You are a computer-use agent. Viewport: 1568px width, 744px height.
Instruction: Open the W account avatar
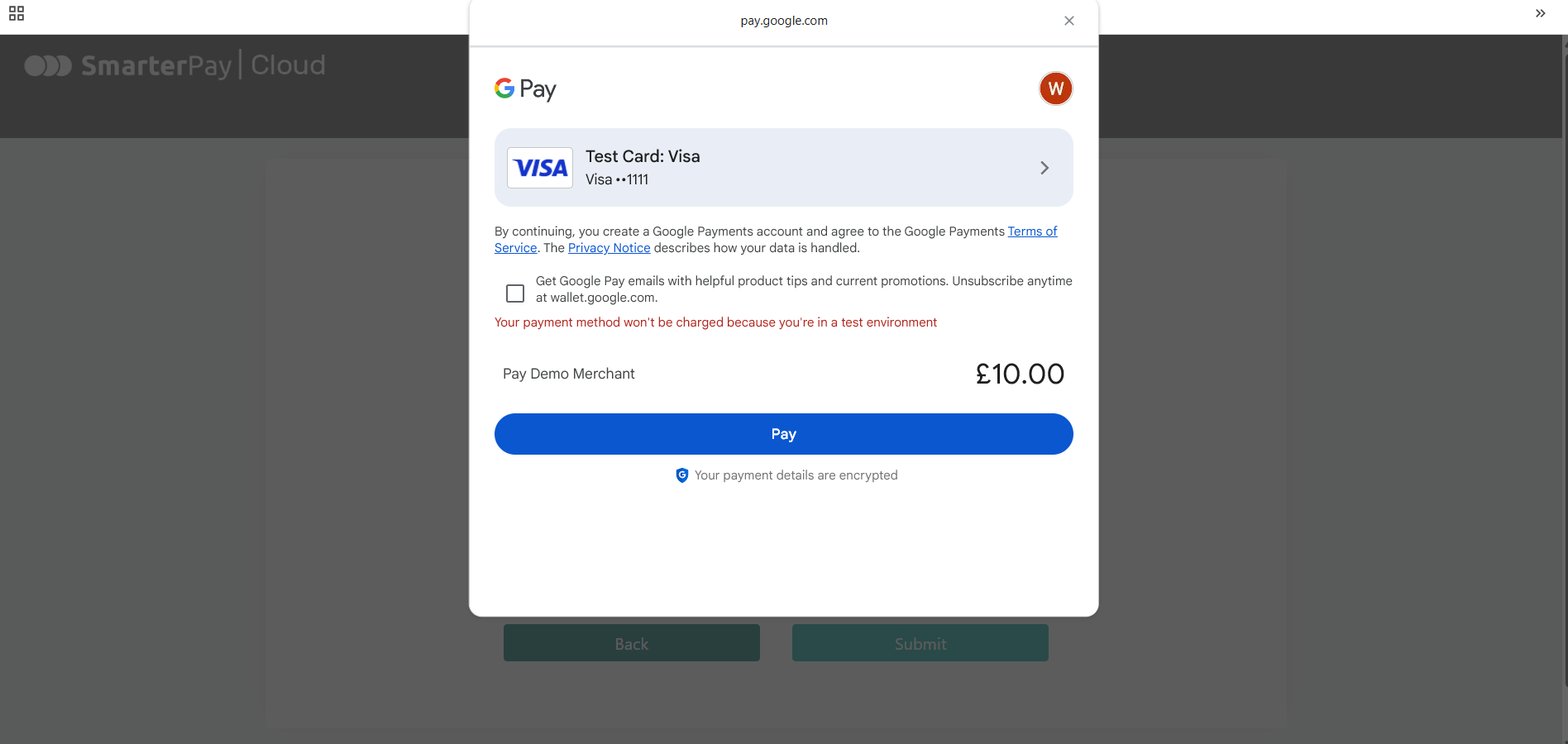click(x=1055, y=88)
